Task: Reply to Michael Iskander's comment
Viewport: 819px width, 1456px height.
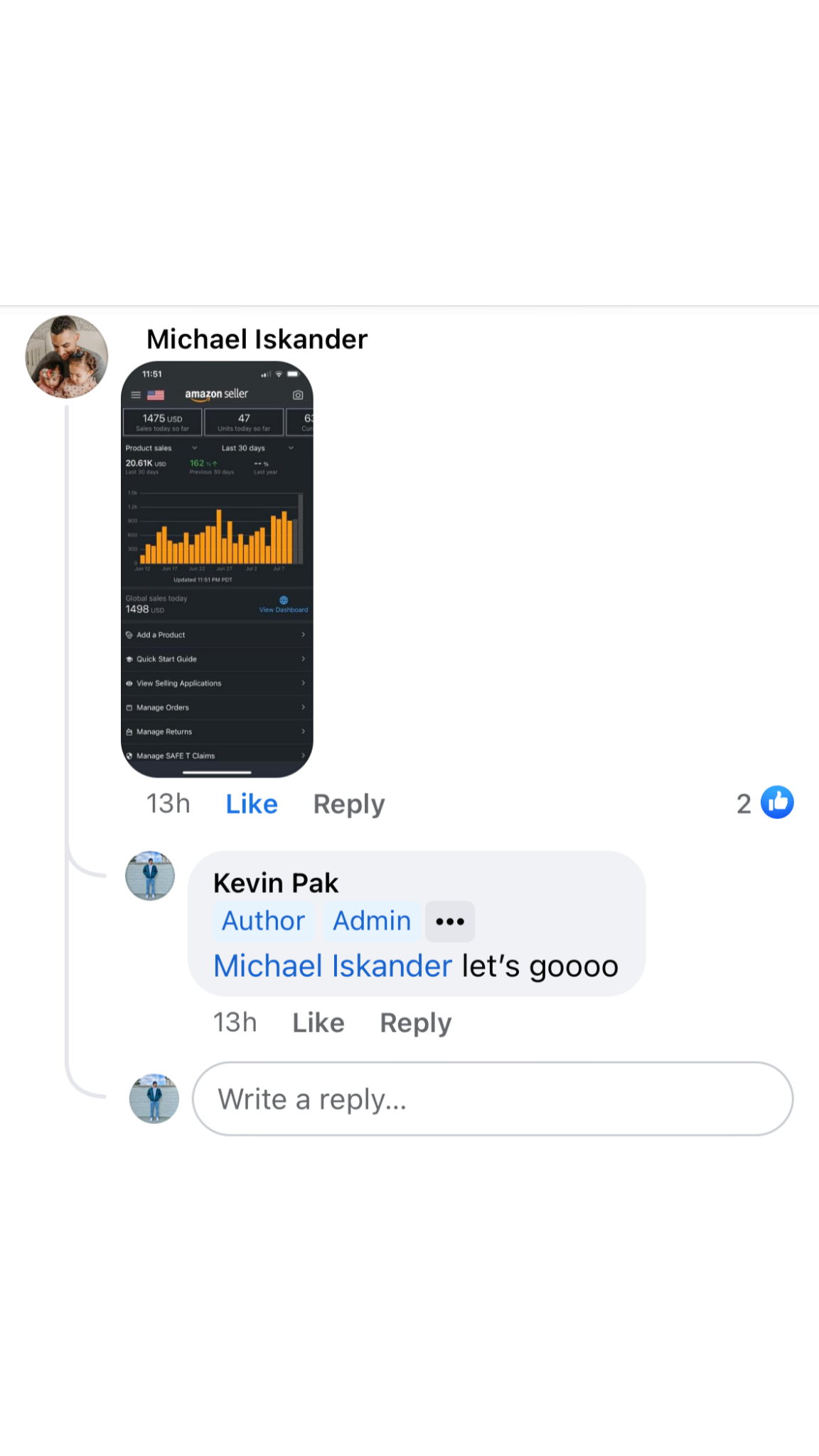Action: tap(348, 804)
